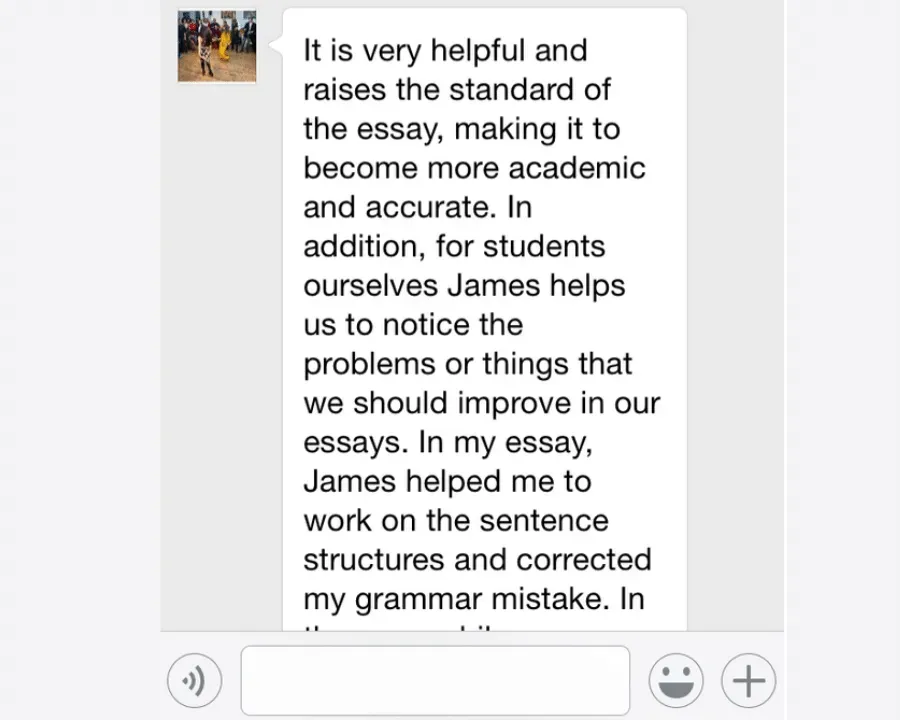Open the emoji sticker panel
This screenshot has height=720, width=900.
(x=676, y=681)
